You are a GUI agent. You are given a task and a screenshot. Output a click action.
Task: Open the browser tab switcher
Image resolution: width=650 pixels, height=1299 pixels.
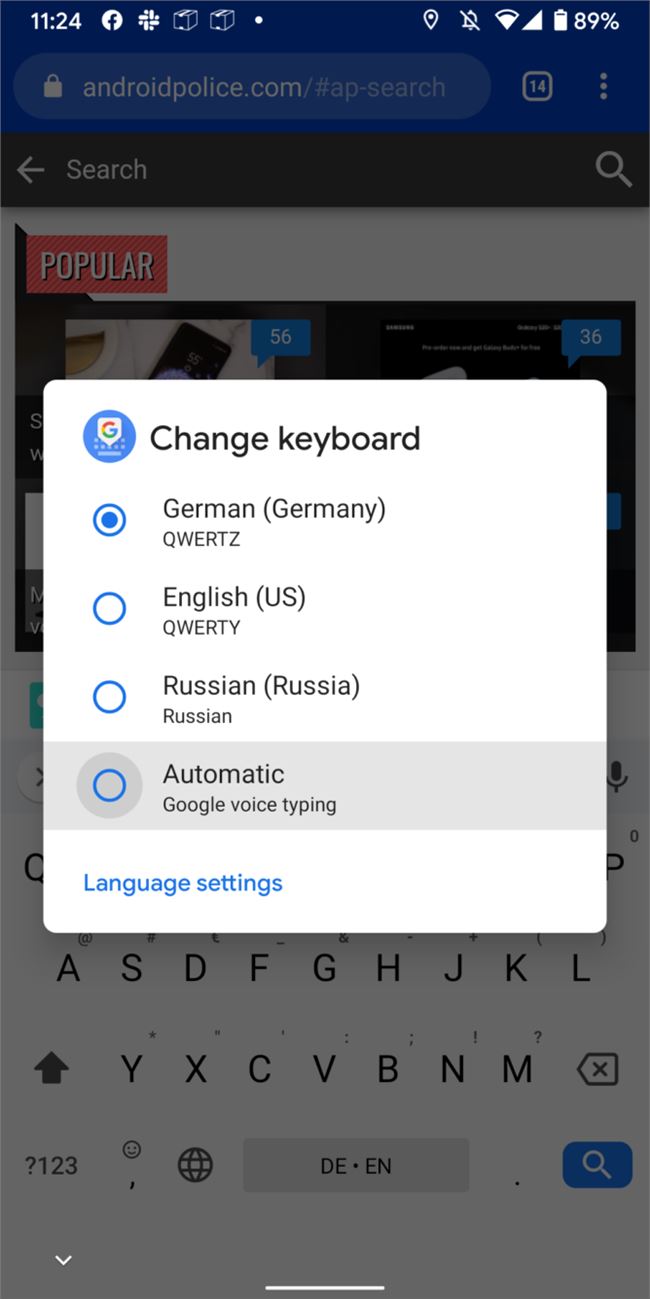pyautogui.click(x=537, y=86)
